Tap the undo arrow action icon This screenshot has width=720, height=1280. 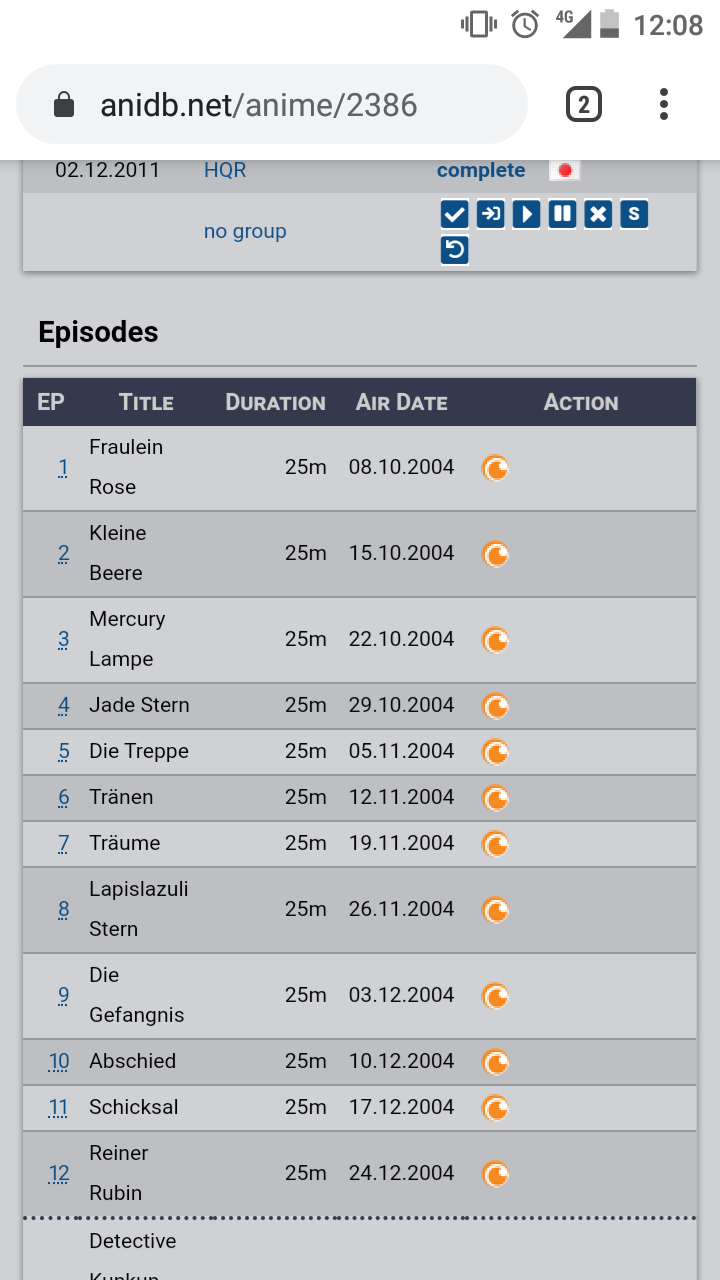pyautogui.click(x=455, y=250)
